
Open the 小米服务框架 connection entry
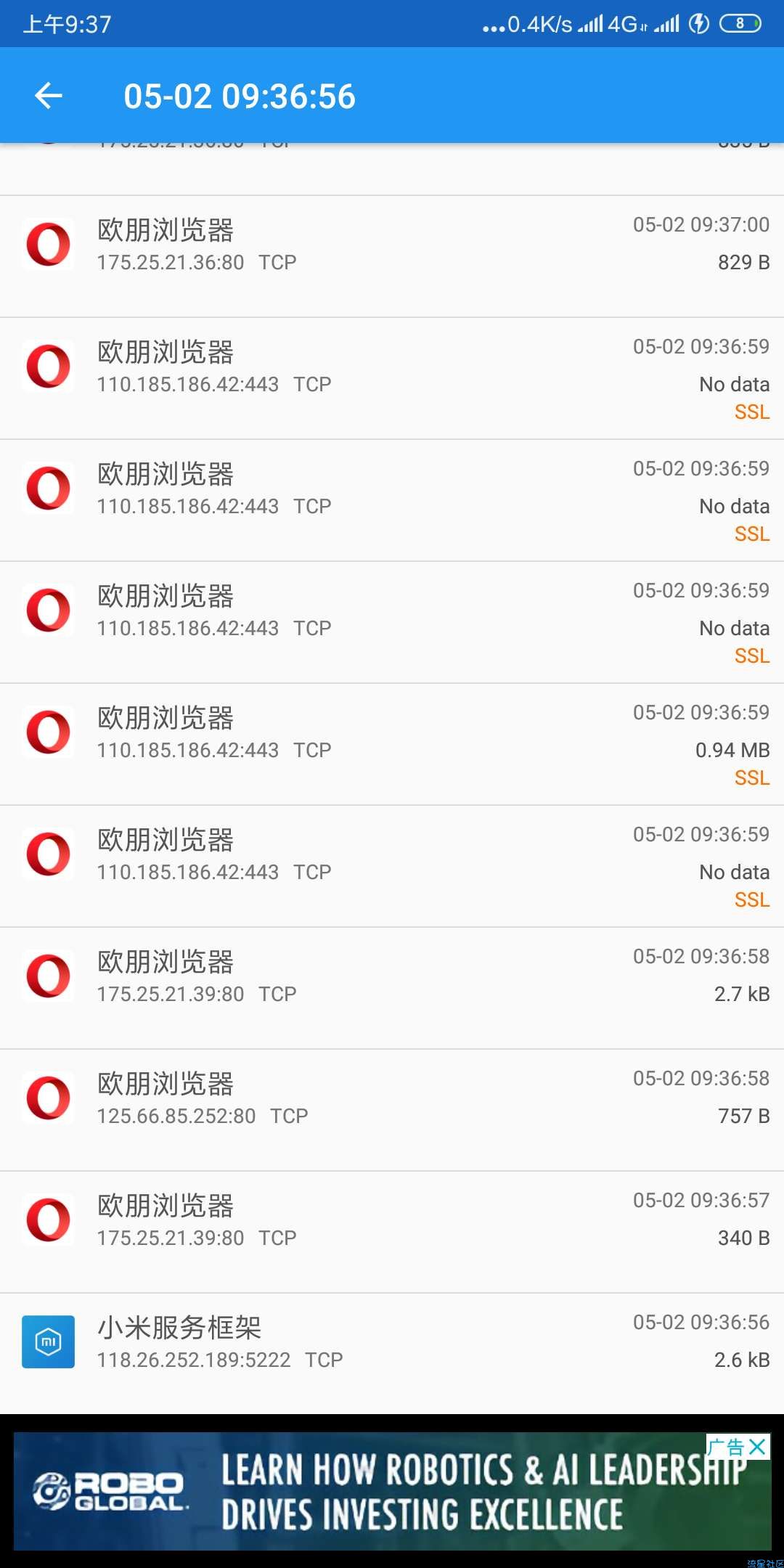click(x=392, y=1354)
